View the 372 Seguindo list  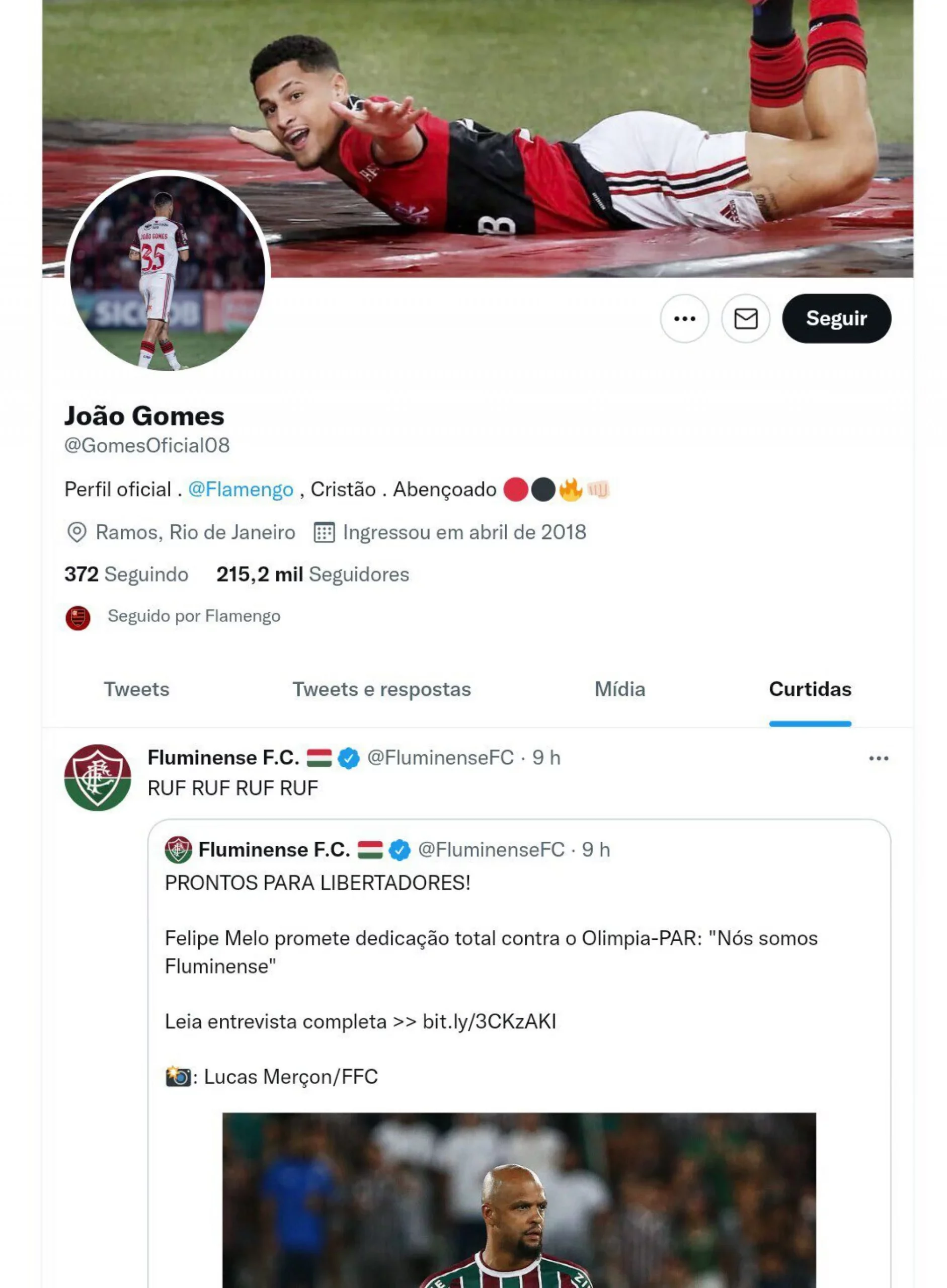tap(126, 575)
